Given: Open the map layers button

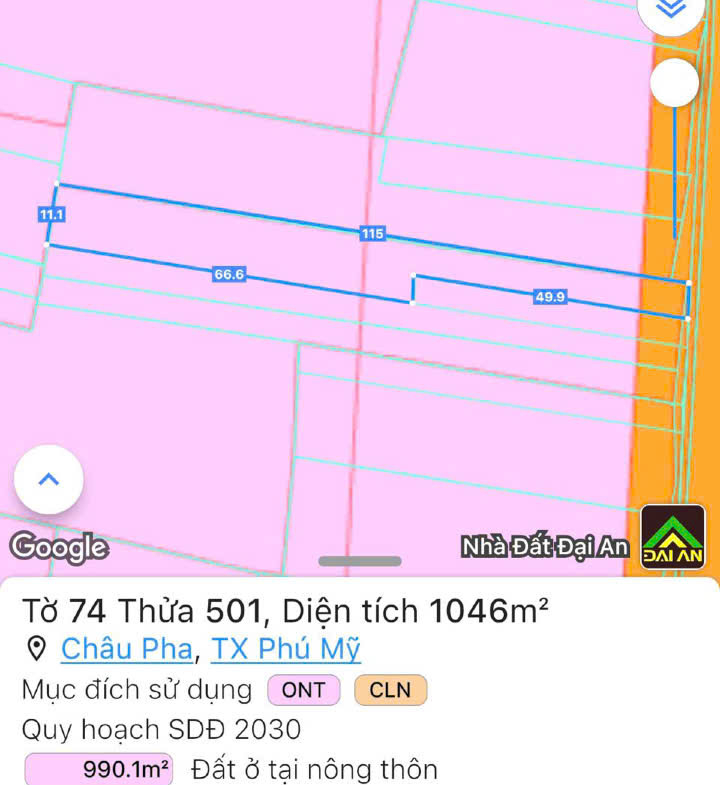Looking at the screenshot, I should tap(672, 10).
